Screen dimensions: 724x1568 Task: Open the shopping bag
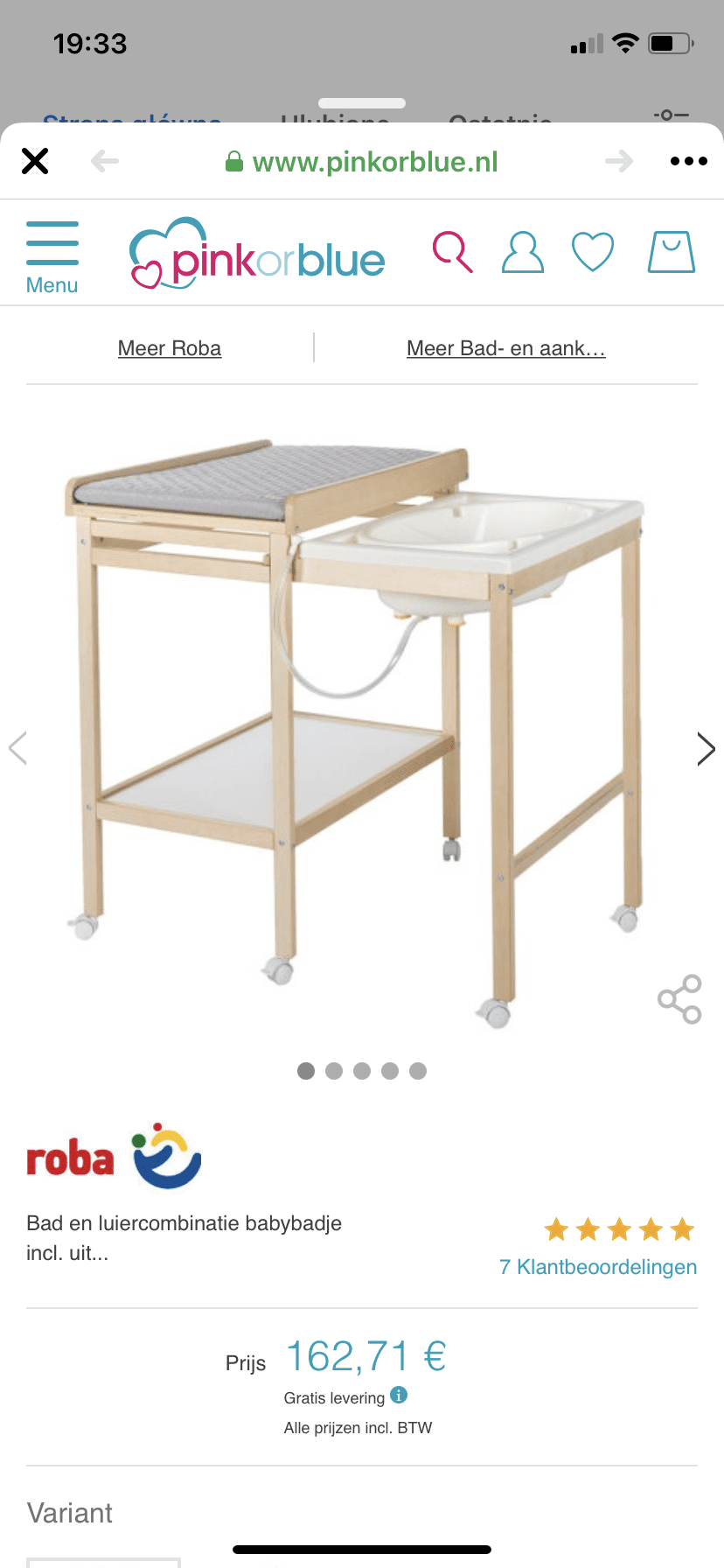click(x=671, y=253)
